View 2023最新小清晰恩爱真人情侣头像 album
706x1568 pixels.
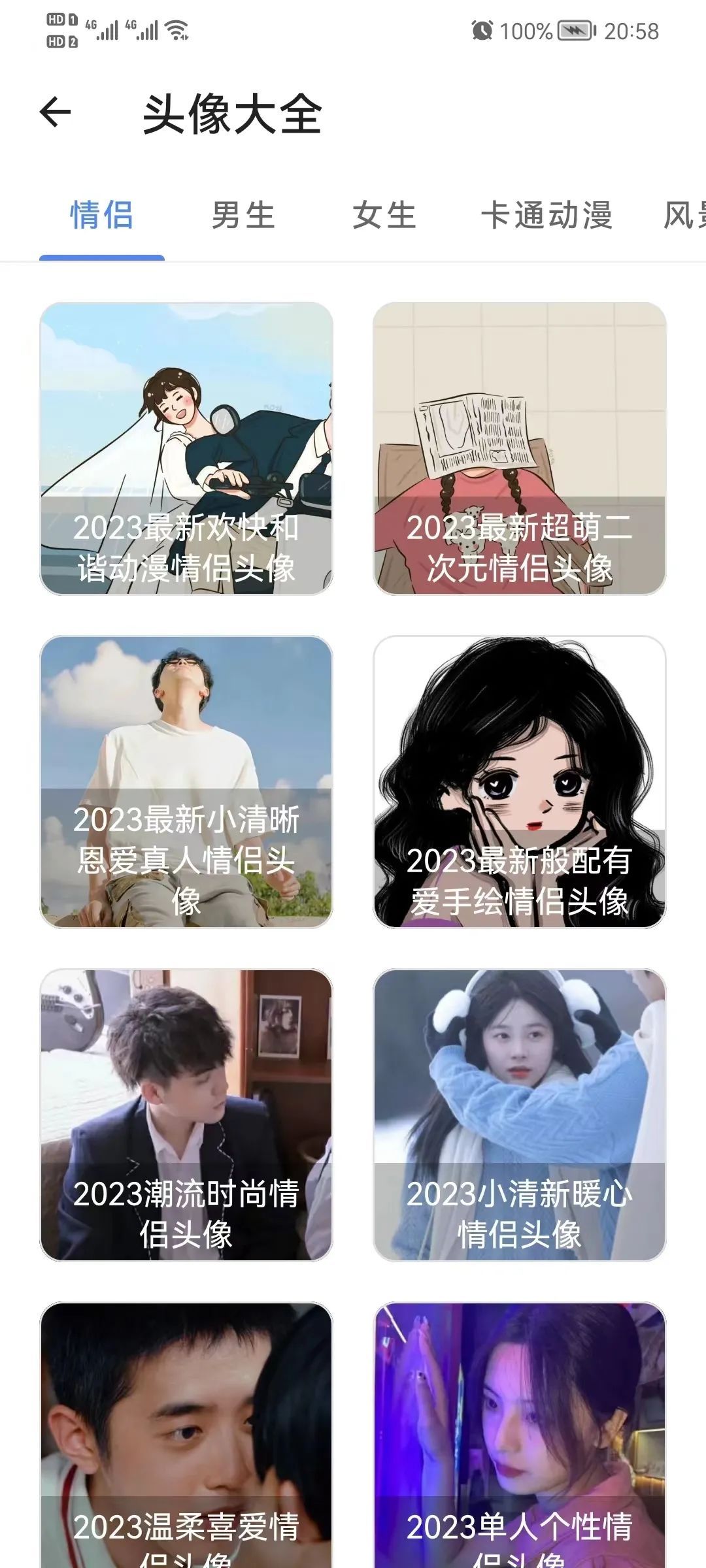pyautogui.click(x=186, y=781)
